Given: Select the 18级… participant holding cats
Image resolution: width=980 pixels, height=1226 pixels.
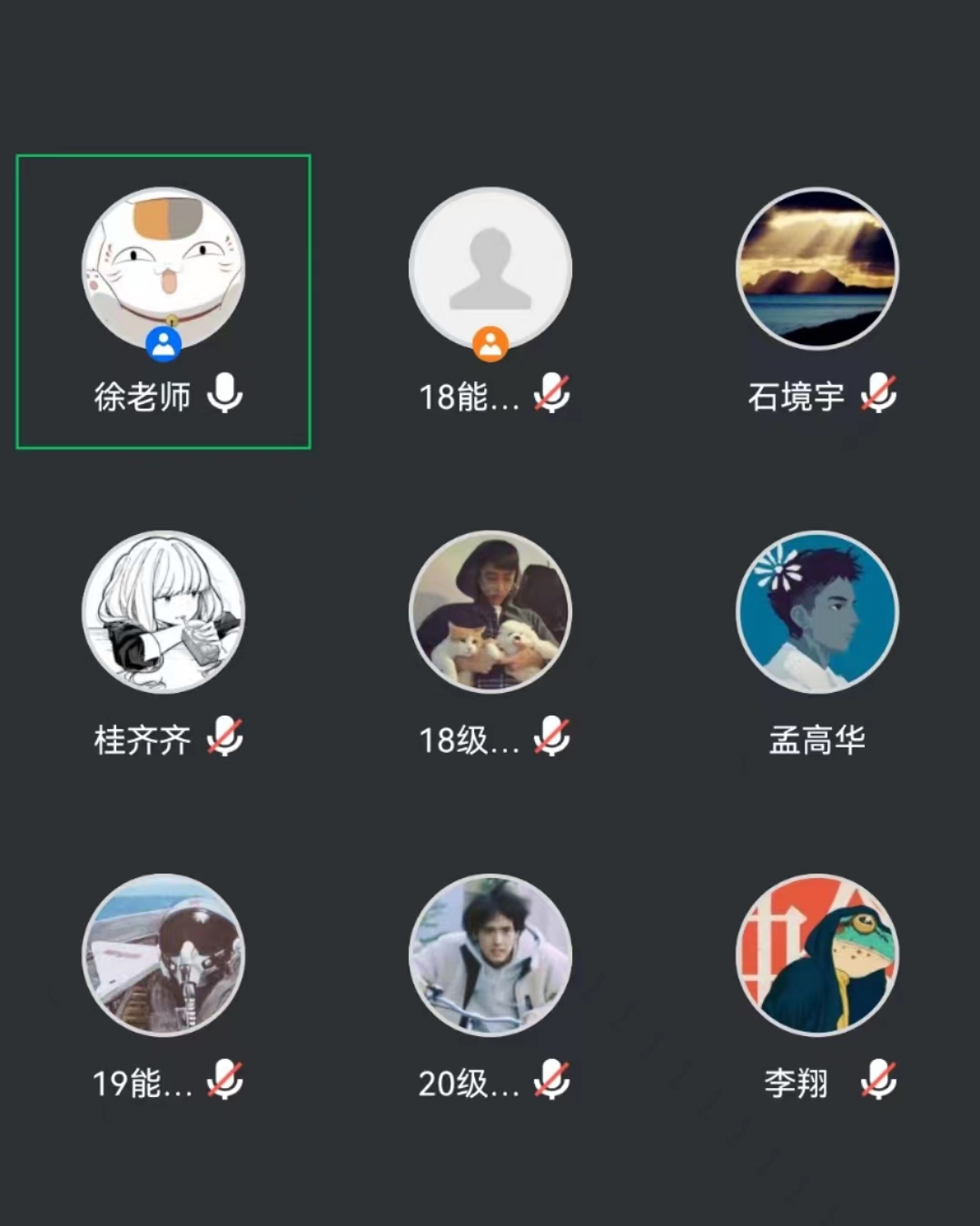Looking at the screenshot, I should click(490, 613).
